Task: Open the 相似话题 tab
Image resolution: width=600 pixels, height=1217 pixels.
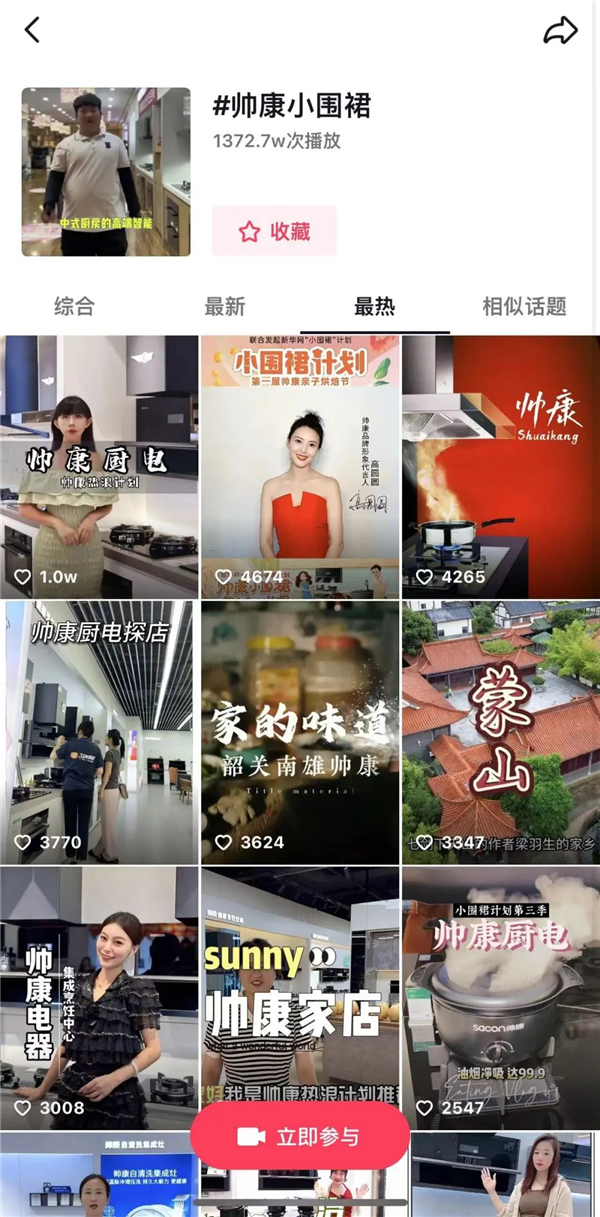Action: tap(524, 307)
